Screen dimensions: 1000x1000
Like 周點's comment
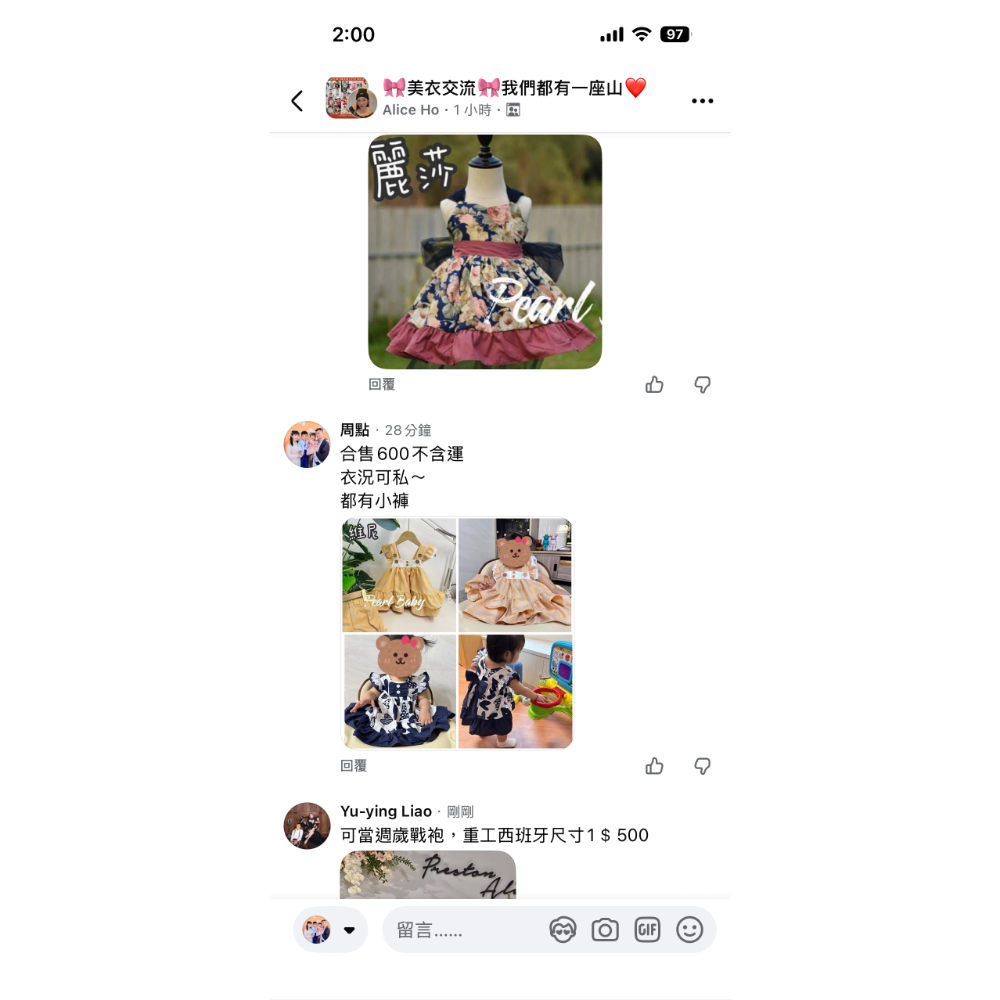pyautogui.click(x=655, y=766)
